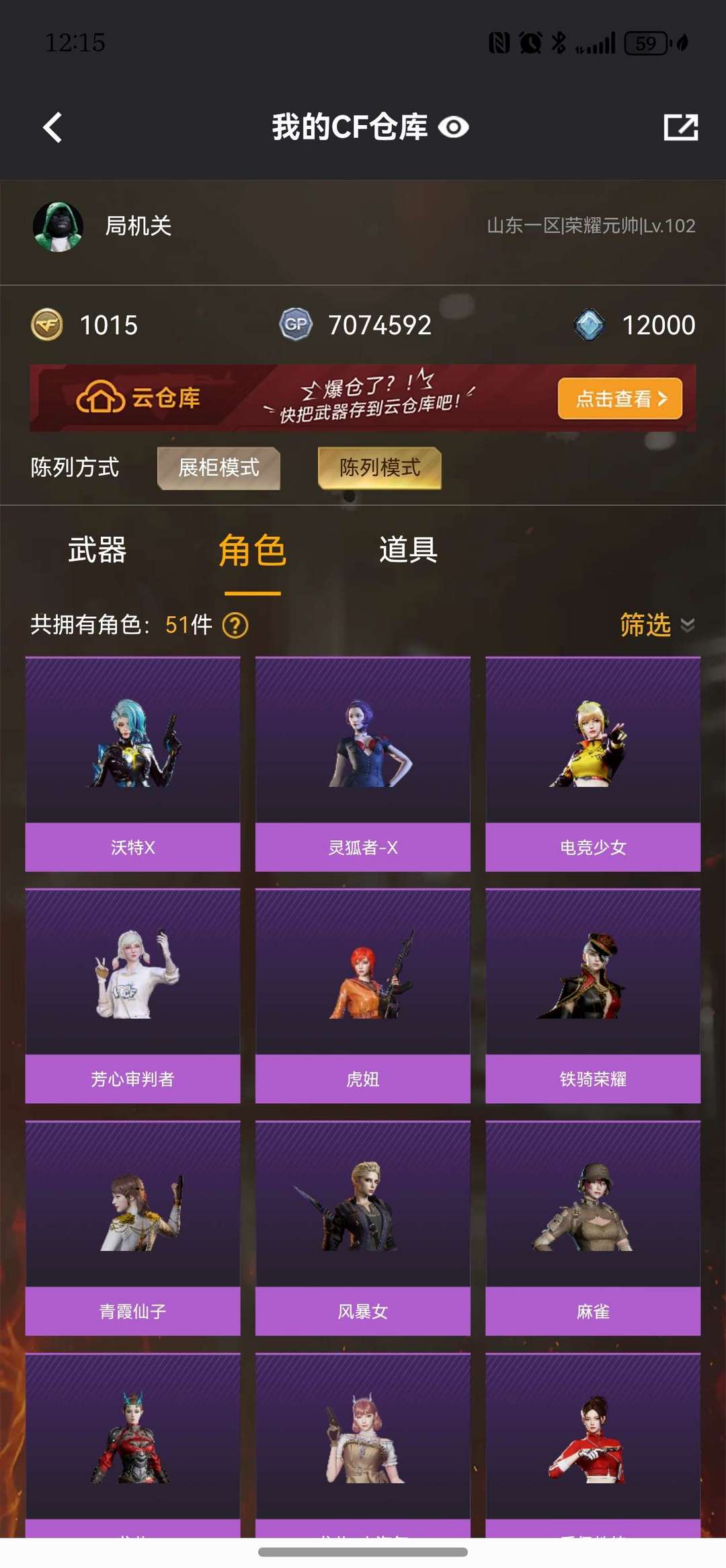726x1568 pixels.
Task: Toggle warehouse visibility with the eye icon
Action: 454,127
